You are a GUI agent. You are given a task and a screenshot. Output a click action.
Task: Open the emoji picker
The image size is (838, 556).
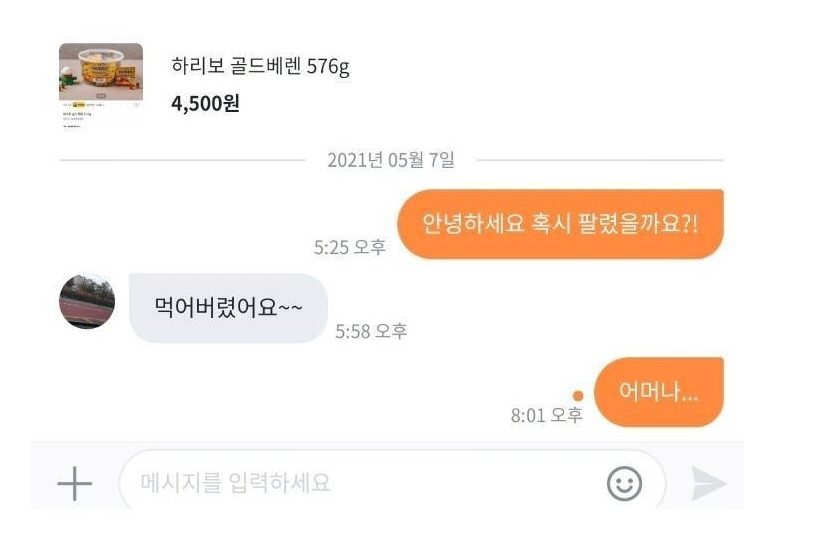point(624,485)
